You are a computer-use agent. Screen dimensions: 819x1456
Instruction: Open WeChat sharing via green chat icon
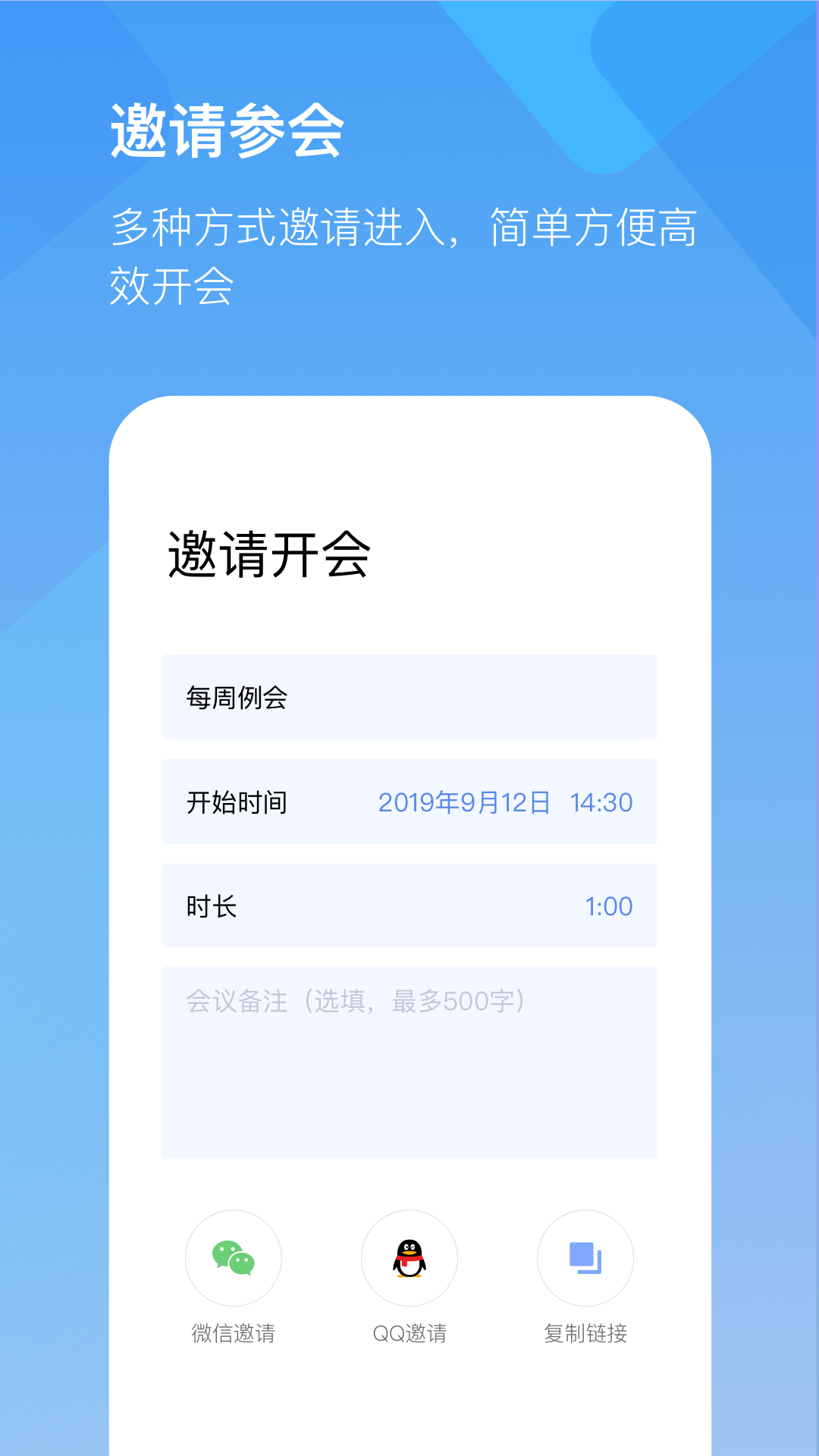point(234,1258)
